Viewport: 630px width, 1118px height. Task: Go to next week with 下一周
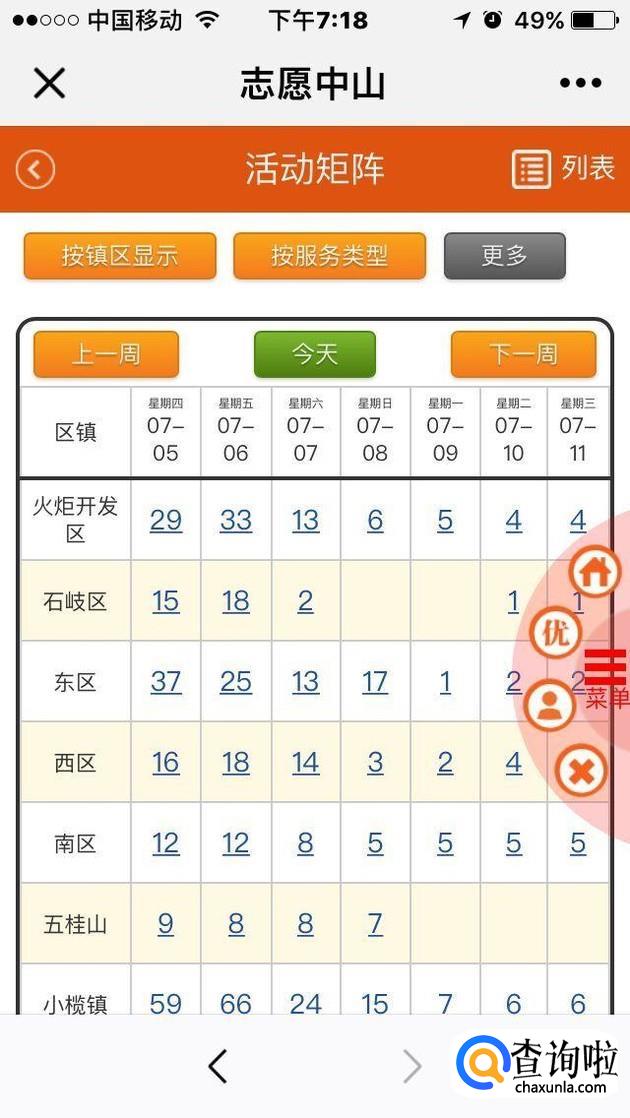[x=523, y=354]
